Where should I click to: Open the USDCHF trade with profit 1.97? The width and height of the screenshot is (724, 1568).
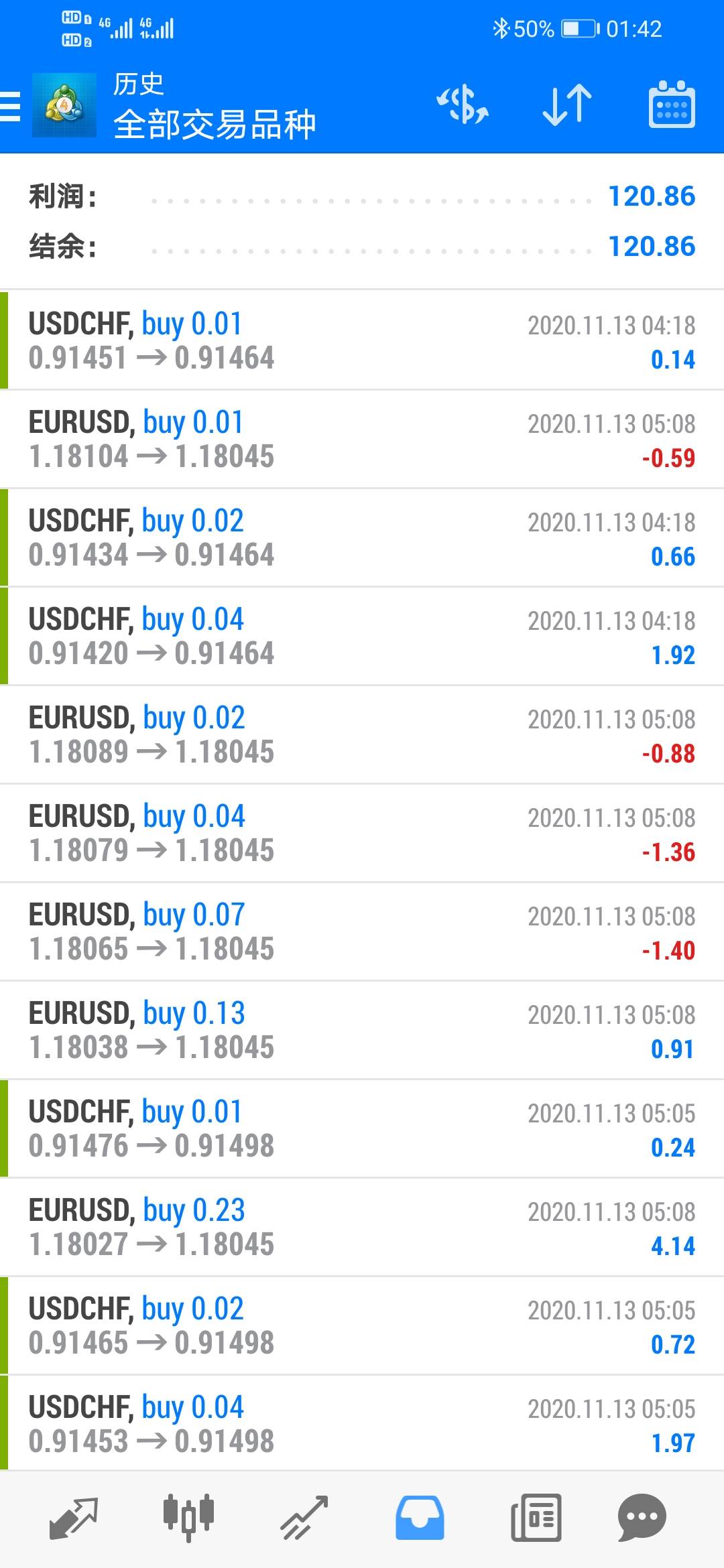362,1424
